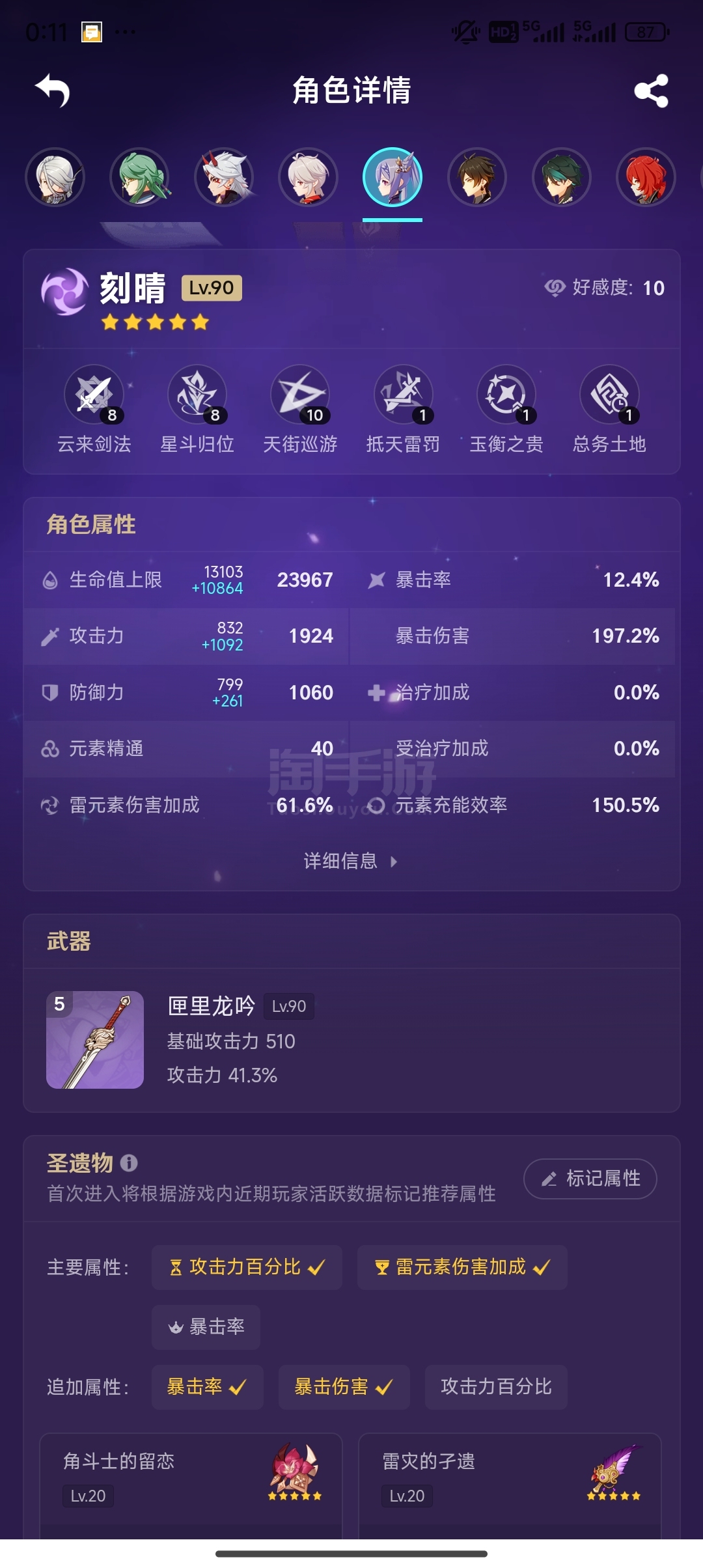703x1568 pixels.
Task: Toggle the 攻击力百分比 main attribute chip
Action: pyautogui.click(x=247, y=1267)
